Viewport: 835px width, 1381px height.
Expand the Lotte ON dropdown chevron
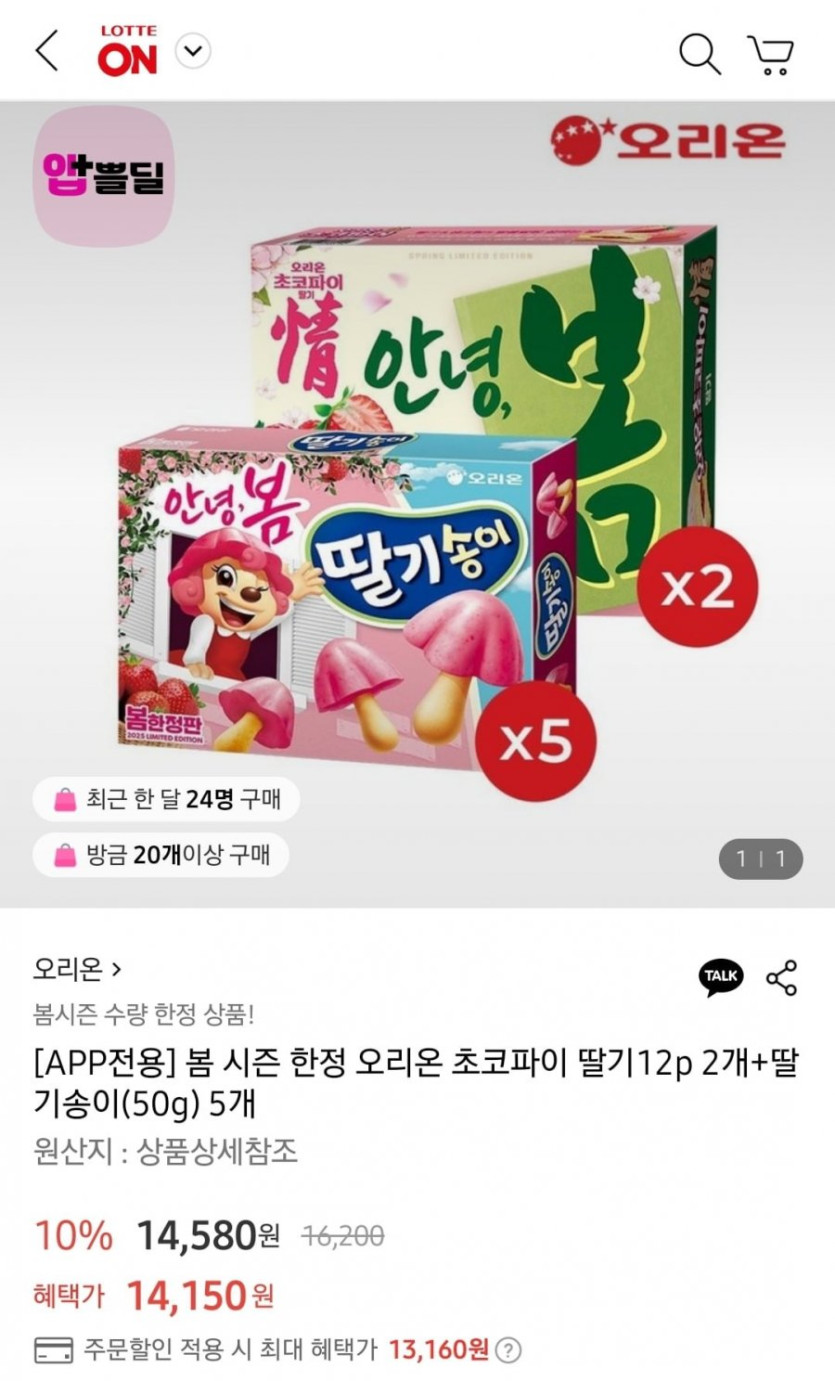pyautogui.click(x=193, y=51)
